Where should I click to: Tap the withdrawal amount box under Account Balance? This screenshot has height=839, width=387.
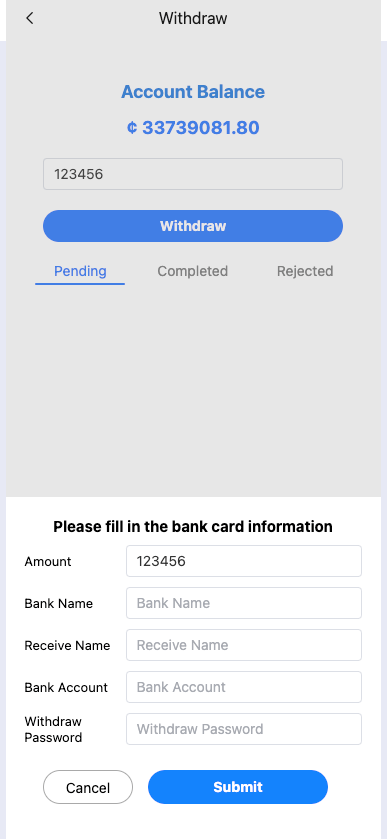(193, 174)
